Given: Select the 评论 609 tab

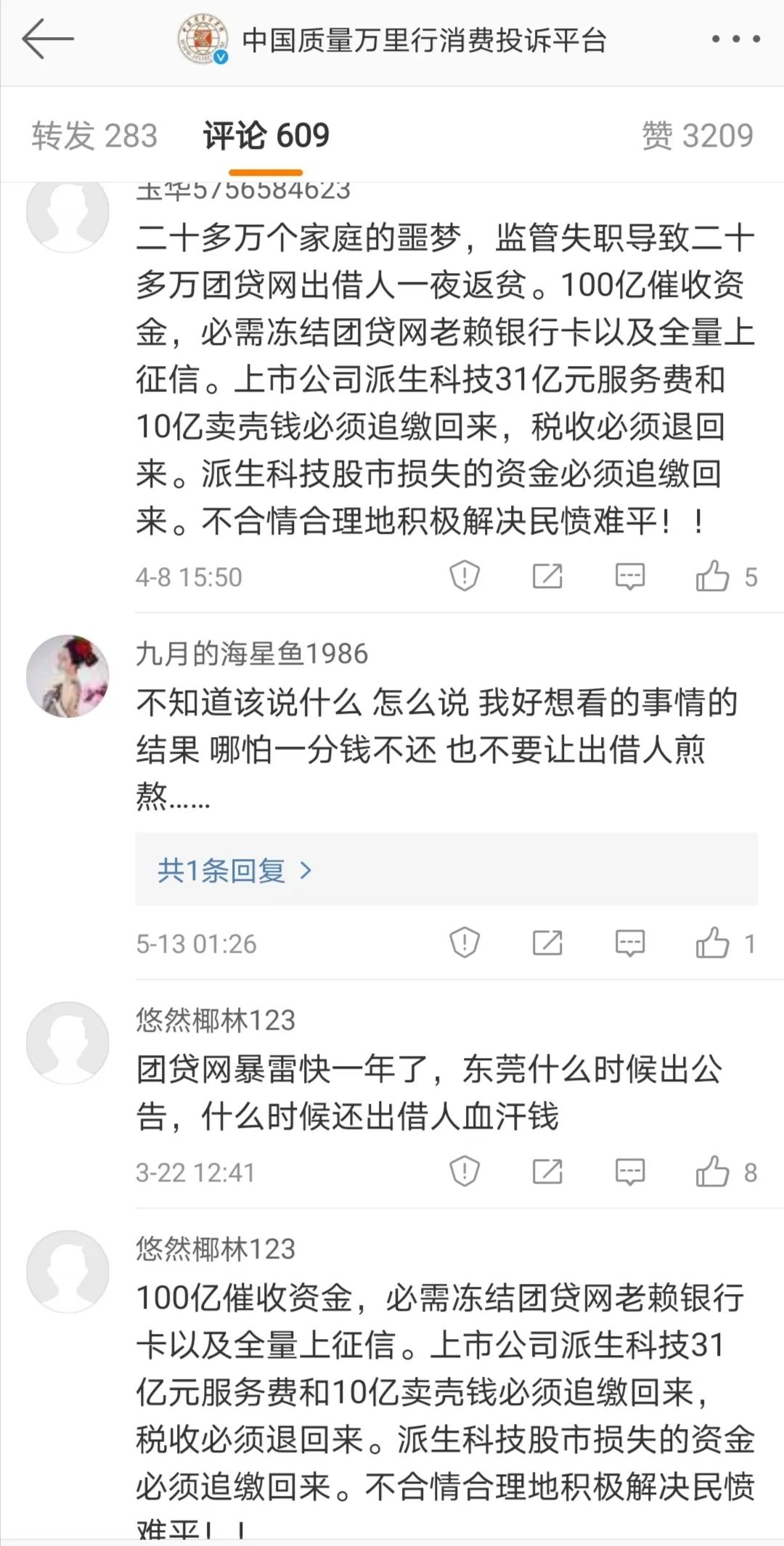Looking at the screenshot, I should coord(266,136).
